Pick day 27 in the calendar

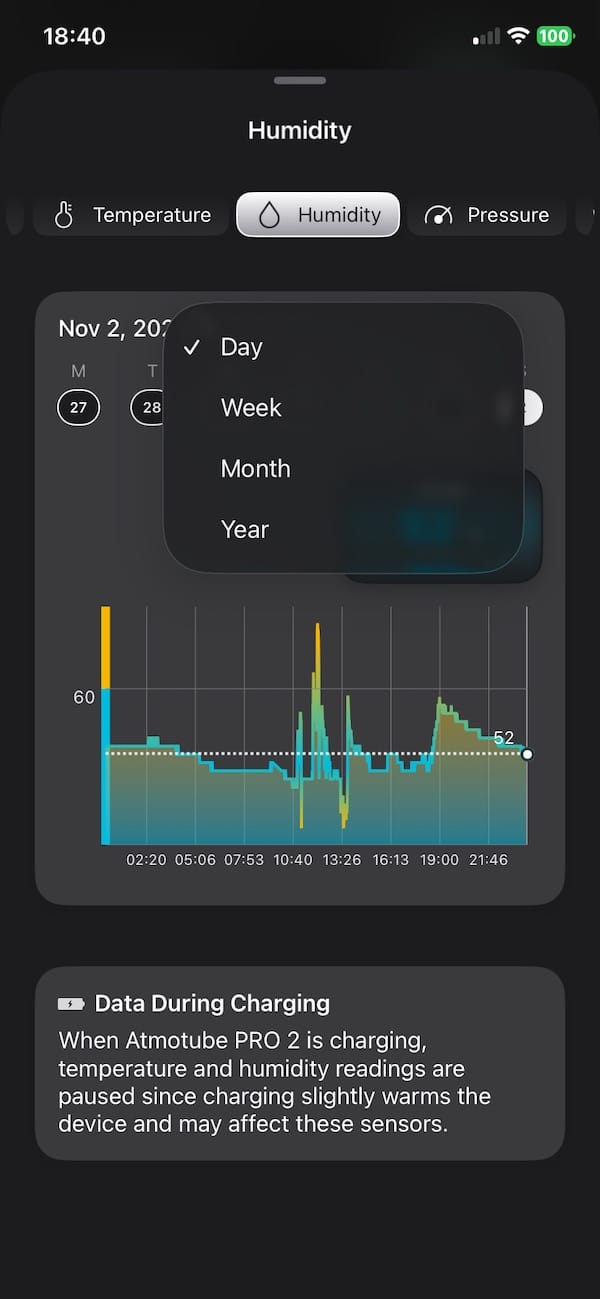click(79, 408)
